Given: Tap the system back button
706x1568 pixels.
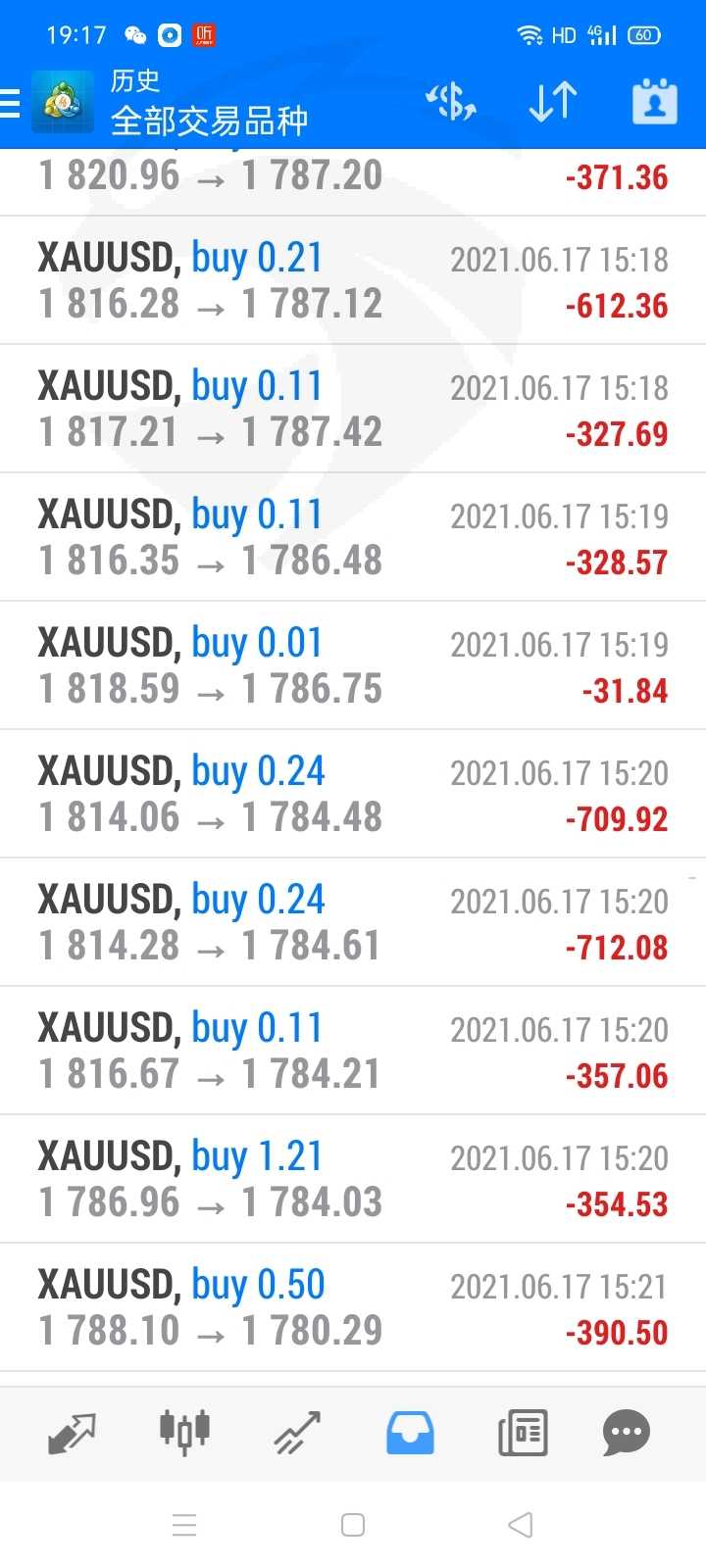Looking at the screenshot, I should pos(521,1525).
